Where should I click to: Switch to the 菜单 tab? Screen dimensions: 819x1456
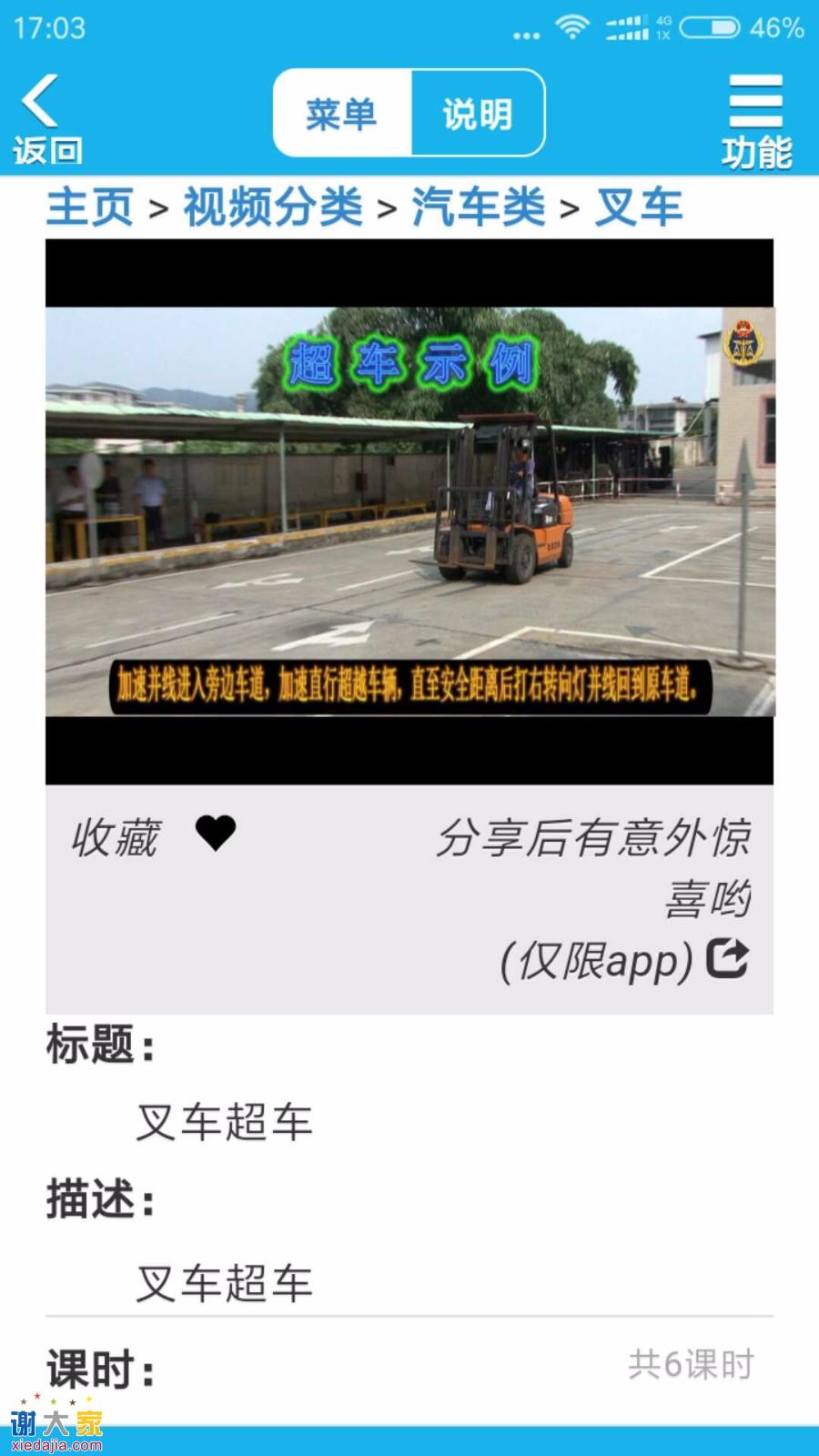click(342, 114)
